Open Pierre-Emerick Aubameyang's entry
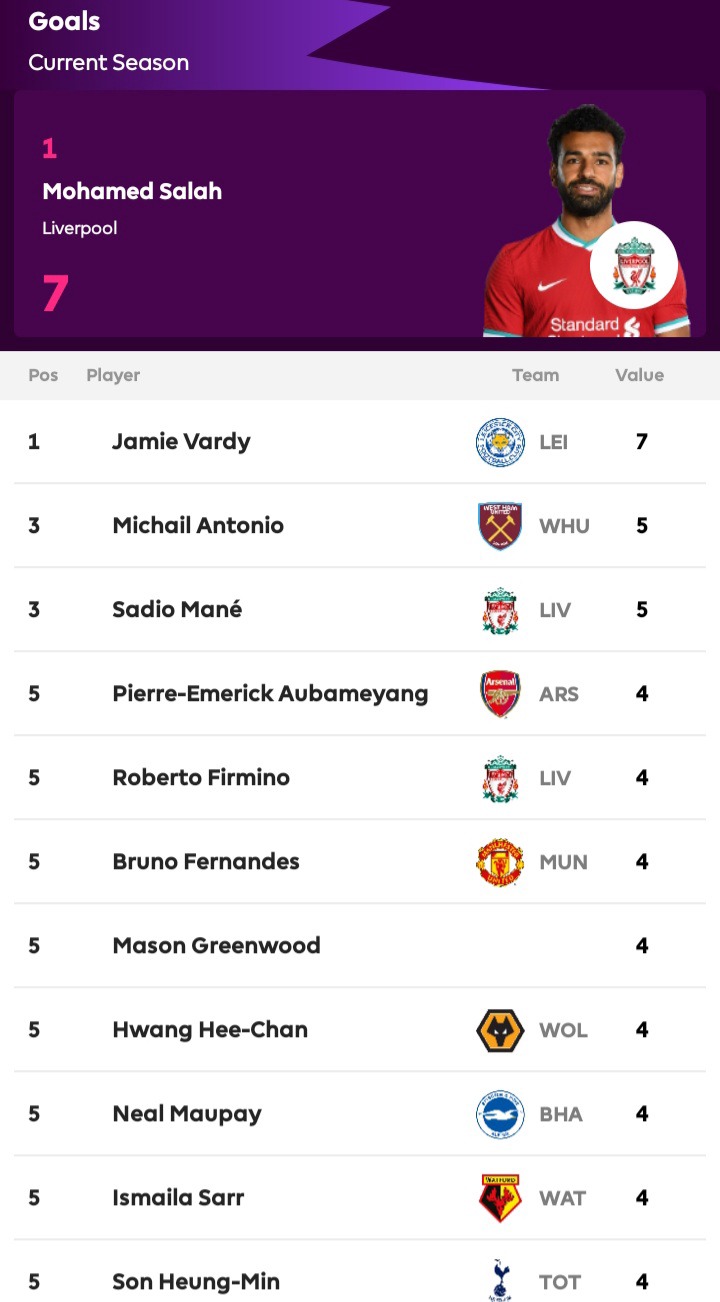The width and height of the screenshot is (720, 1302). point(360,693)
